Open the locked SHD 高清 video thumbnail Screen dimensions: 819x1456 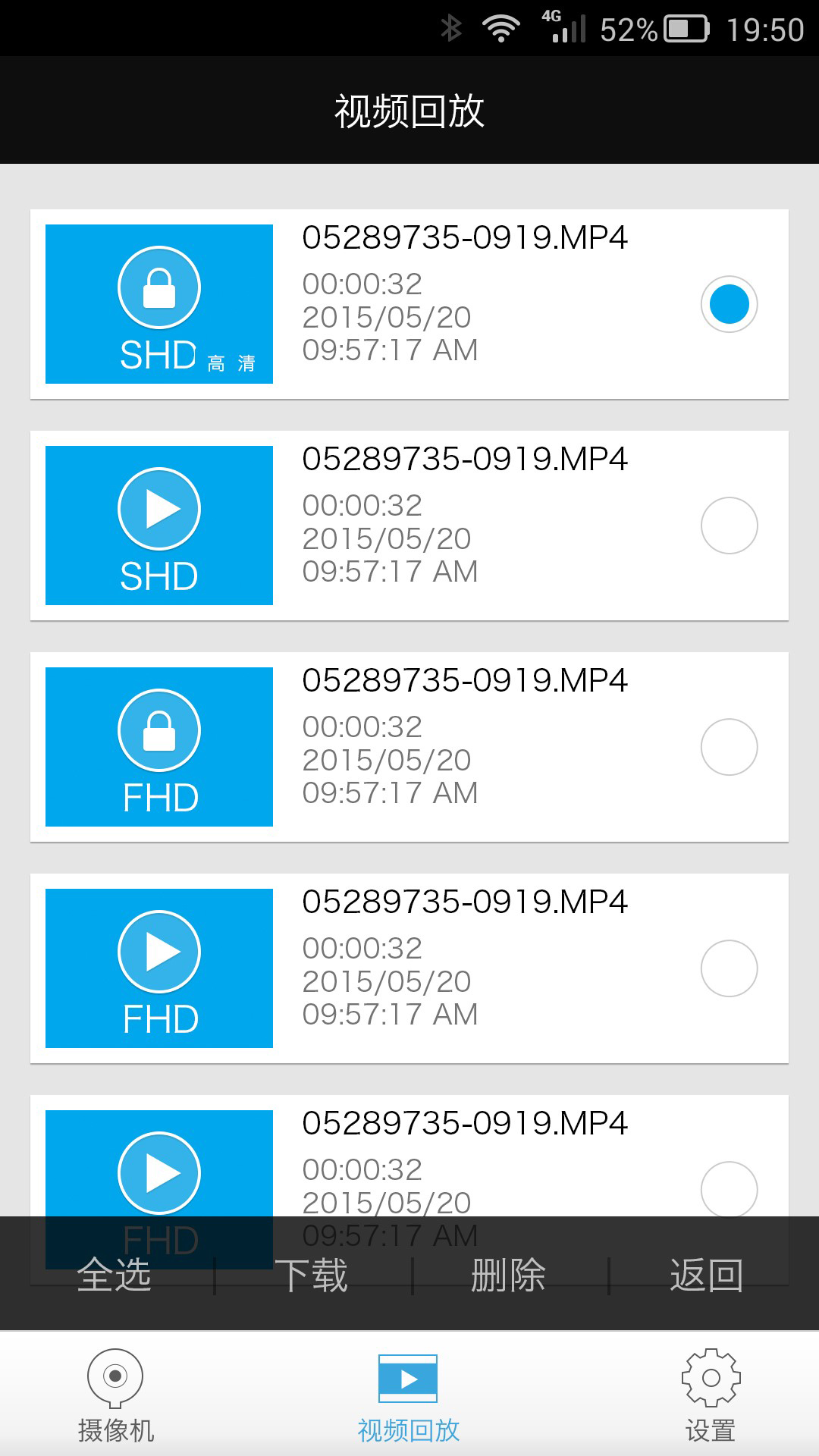coord(159,304)
